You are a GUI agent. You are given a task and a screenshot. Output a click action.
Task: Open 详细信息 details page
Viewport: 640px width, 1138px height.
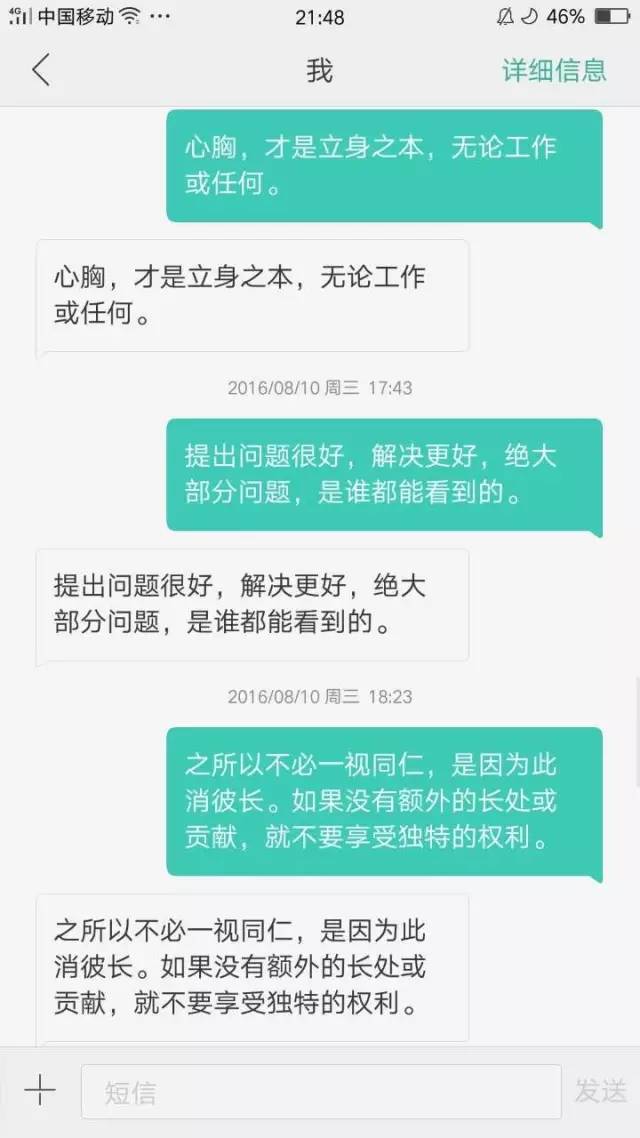click(554, 70)
